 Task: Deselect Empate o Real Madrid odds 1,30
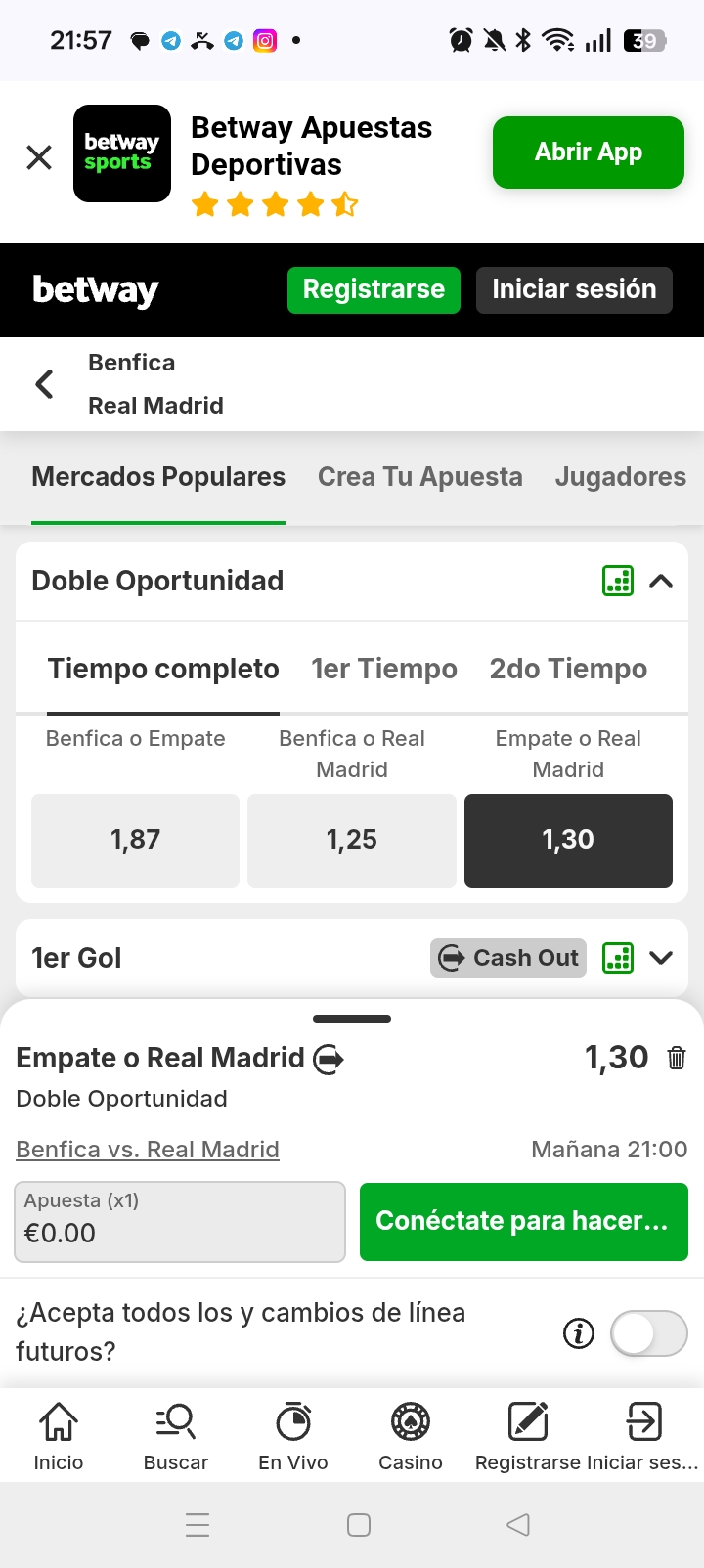pyautogui.click(x=568, y=841)
